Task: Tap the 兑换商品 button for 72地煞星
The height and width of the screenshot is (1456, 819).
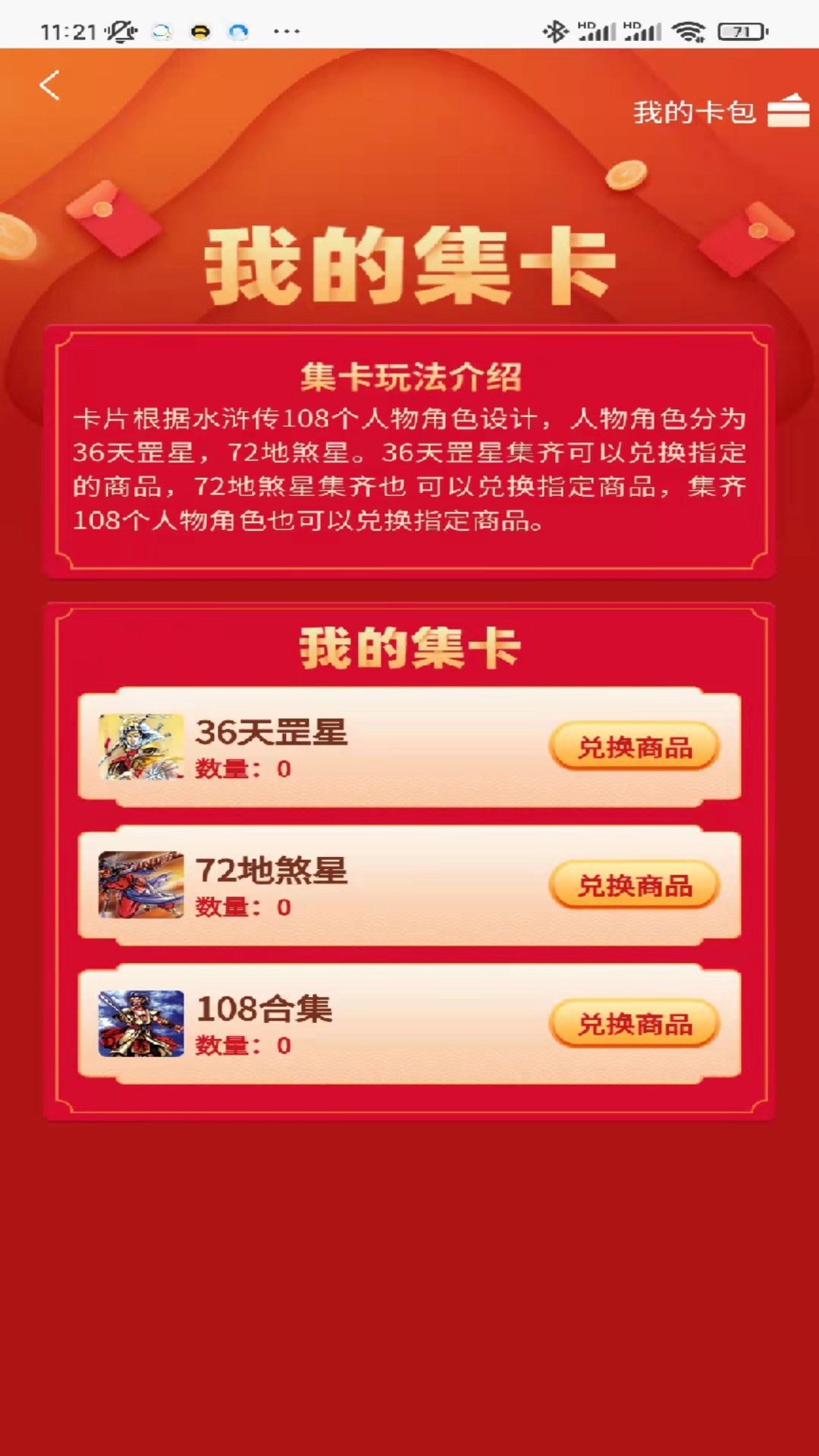Action: (x=634, y=886)
